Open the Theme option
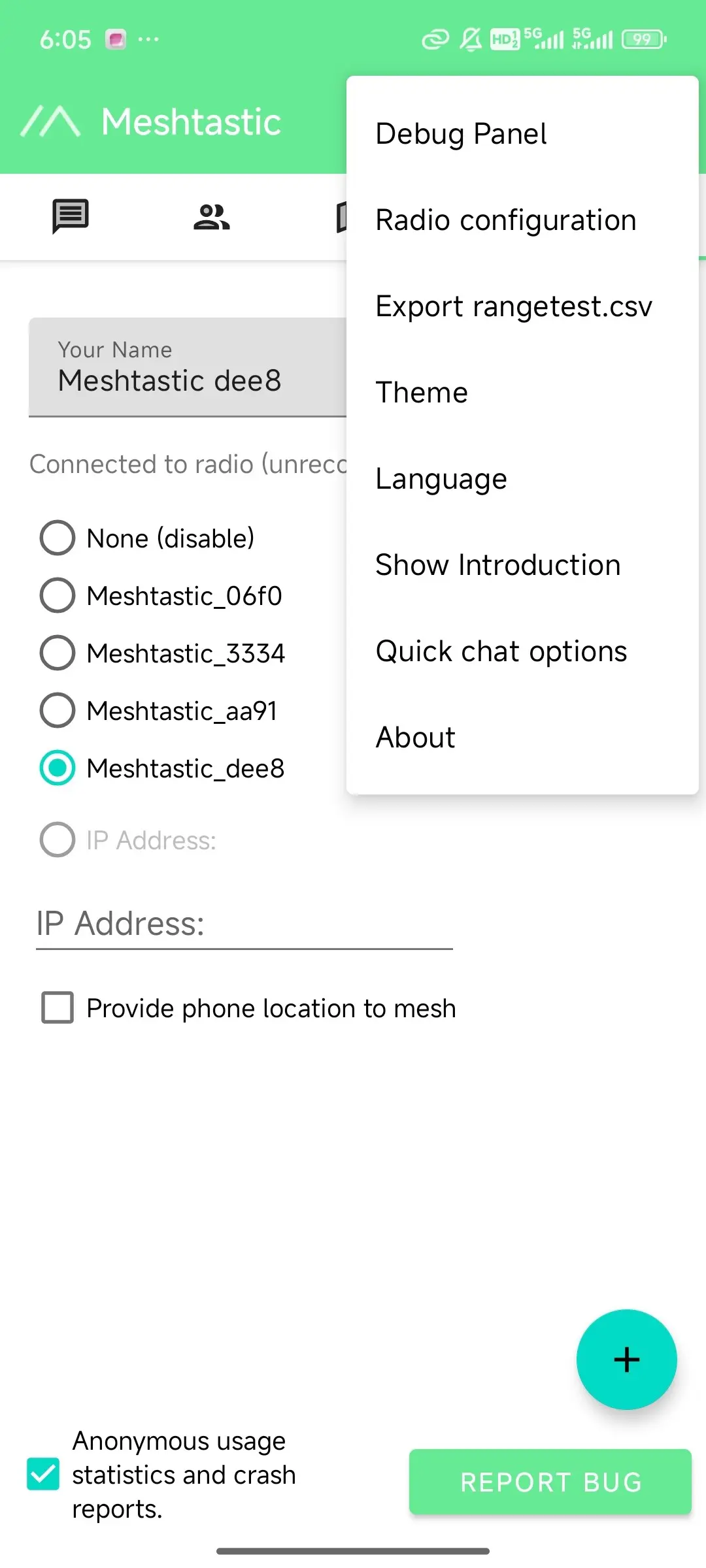 [x=522, y=393]
